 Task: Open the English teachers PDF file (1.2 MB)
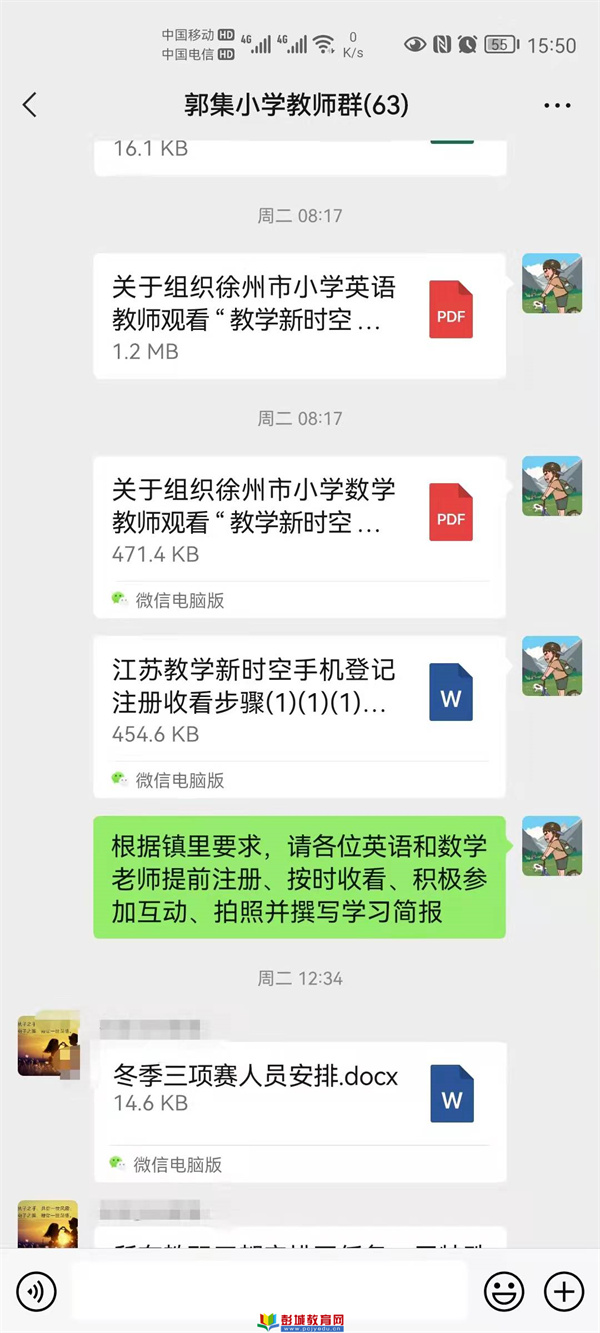coord(299,315)
